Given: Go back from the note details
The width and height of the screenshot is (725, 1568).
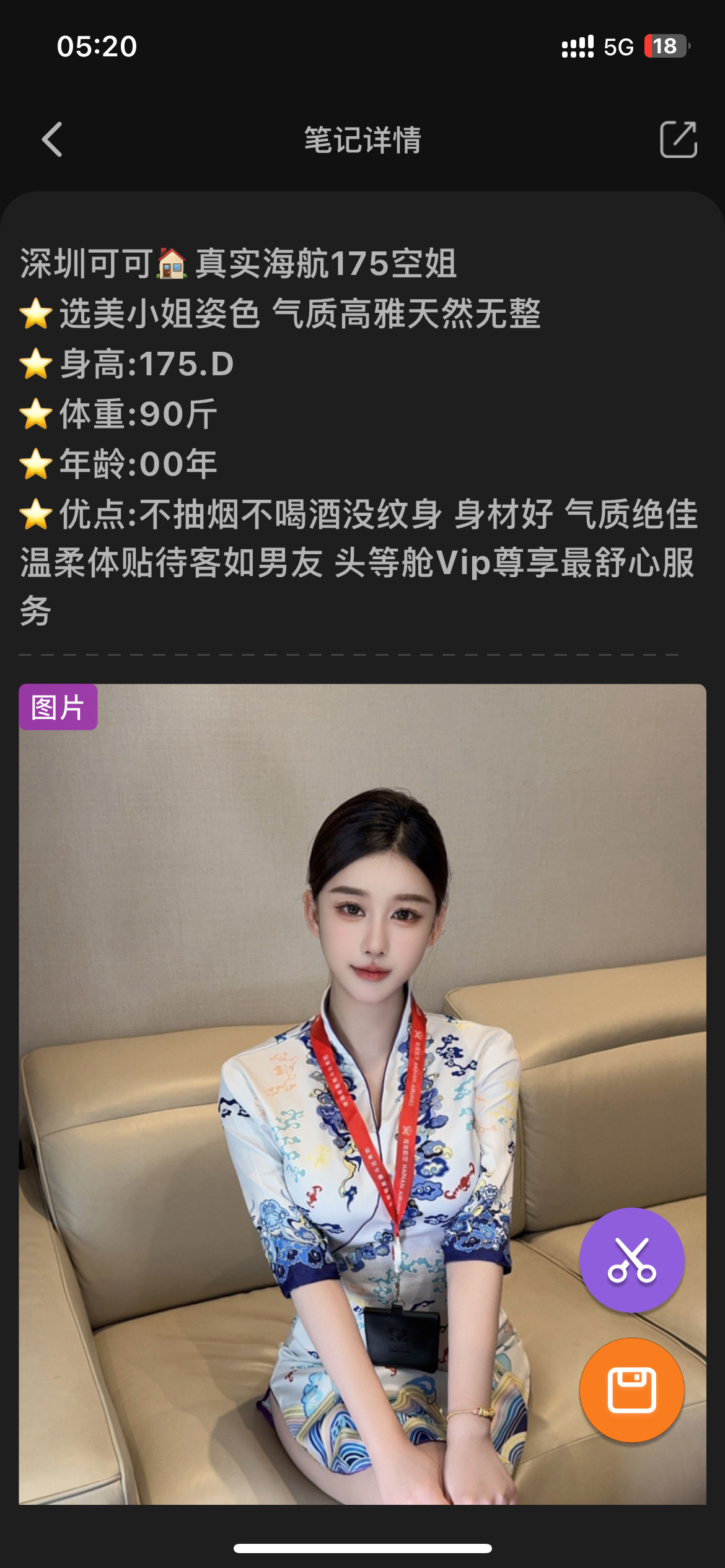Looking at the screenshot, I should tap(53, 139).
